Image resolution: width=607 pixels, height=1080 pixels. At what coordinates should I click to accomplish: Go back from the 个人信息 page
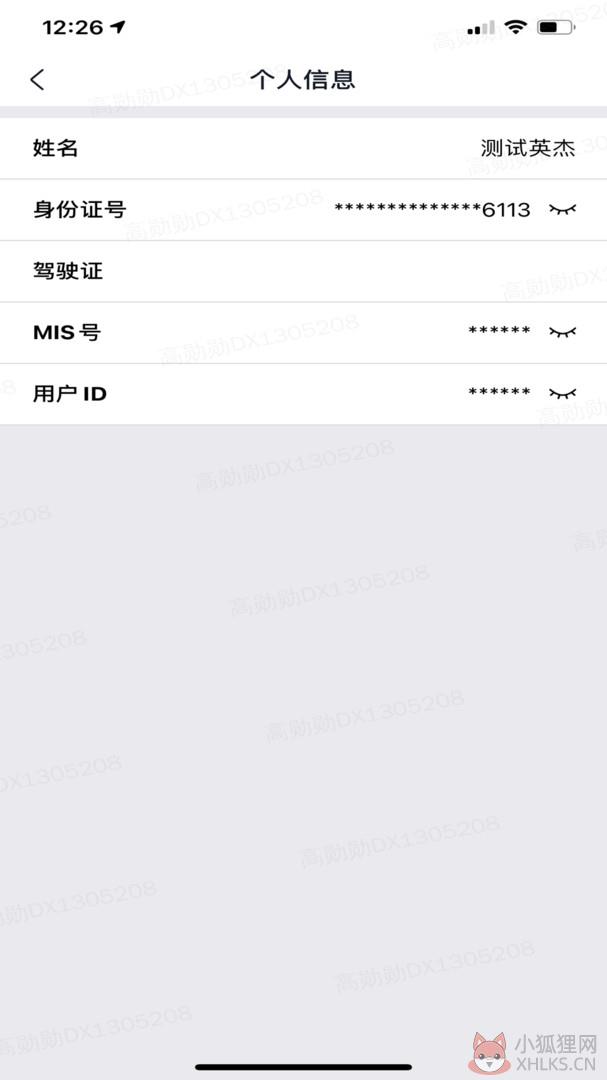click(37, 80)
